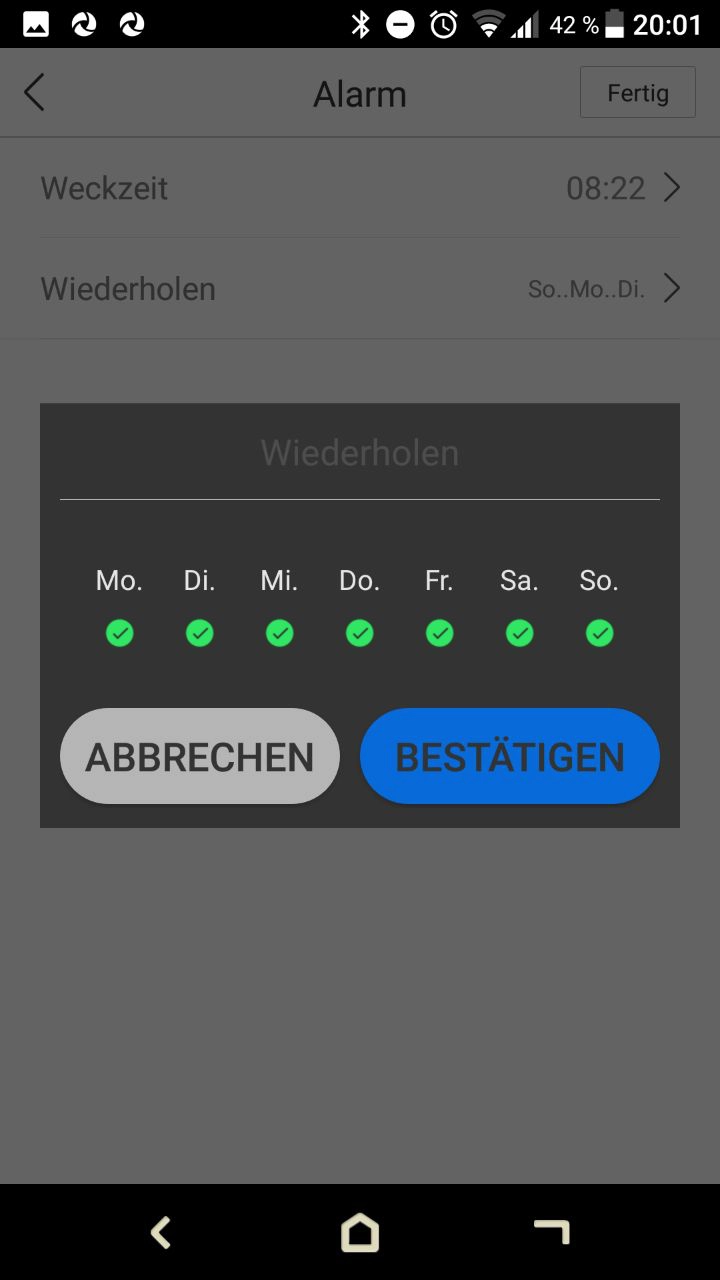
Task: Tap the Abbrechen button
Action: point(200,757)
